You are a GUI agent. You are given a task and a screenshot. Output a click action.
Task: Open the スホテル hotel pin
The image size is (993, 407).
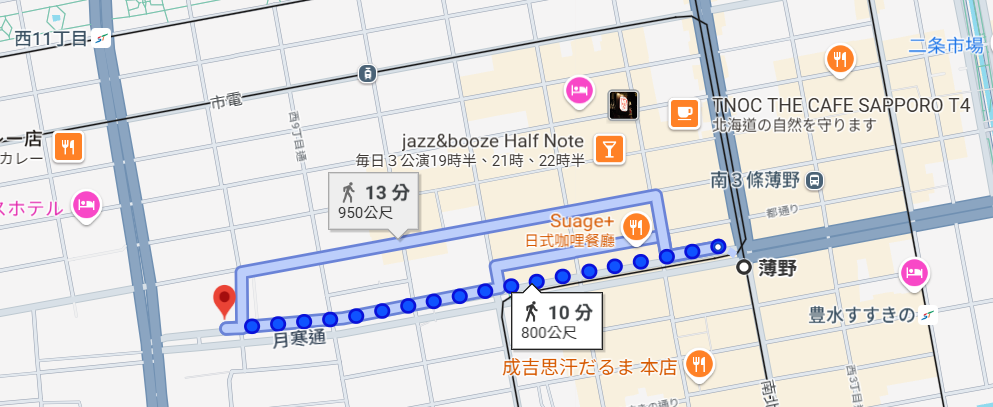point(87,205)
